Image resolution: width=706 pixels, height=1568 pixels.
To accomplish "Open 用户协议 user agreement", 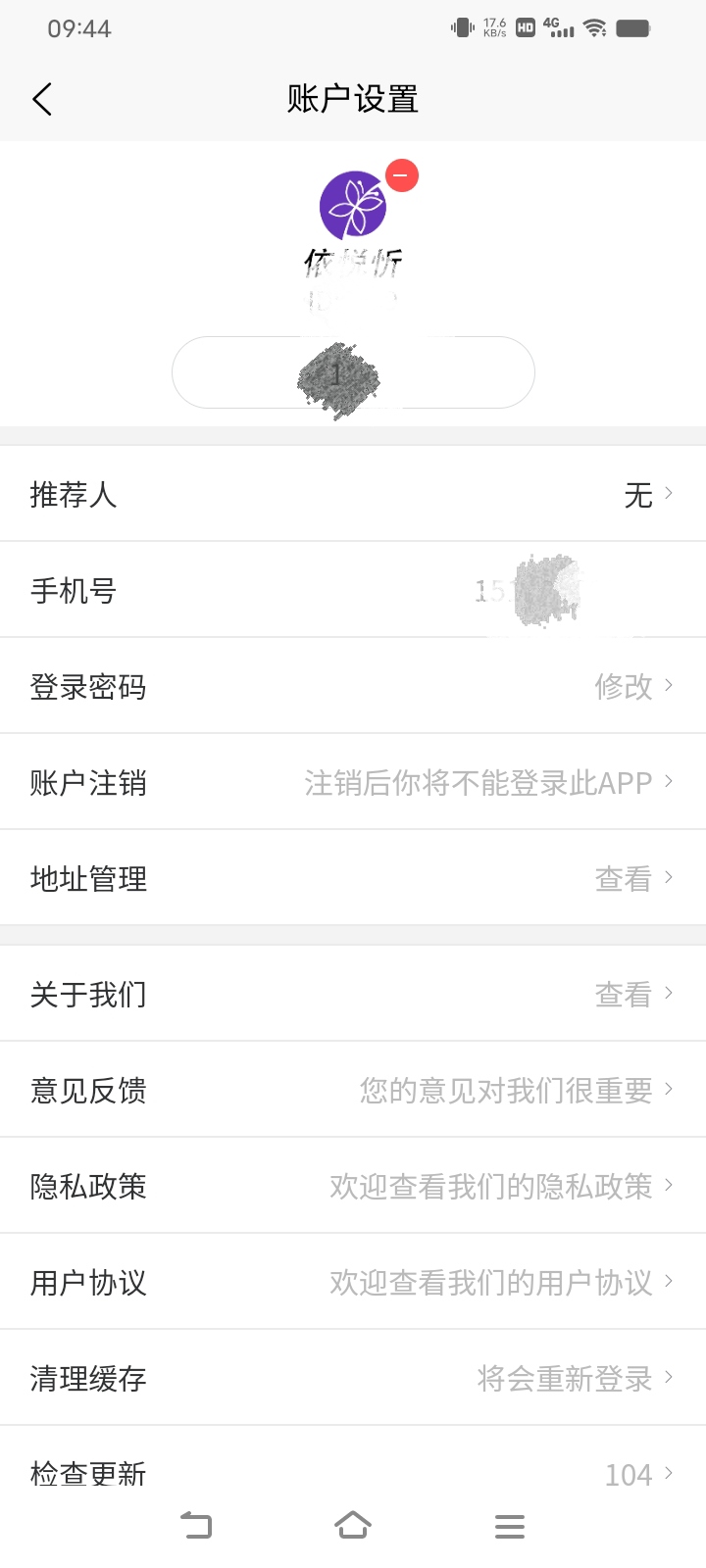I will pyautogui.click(x=353, y=1282).
